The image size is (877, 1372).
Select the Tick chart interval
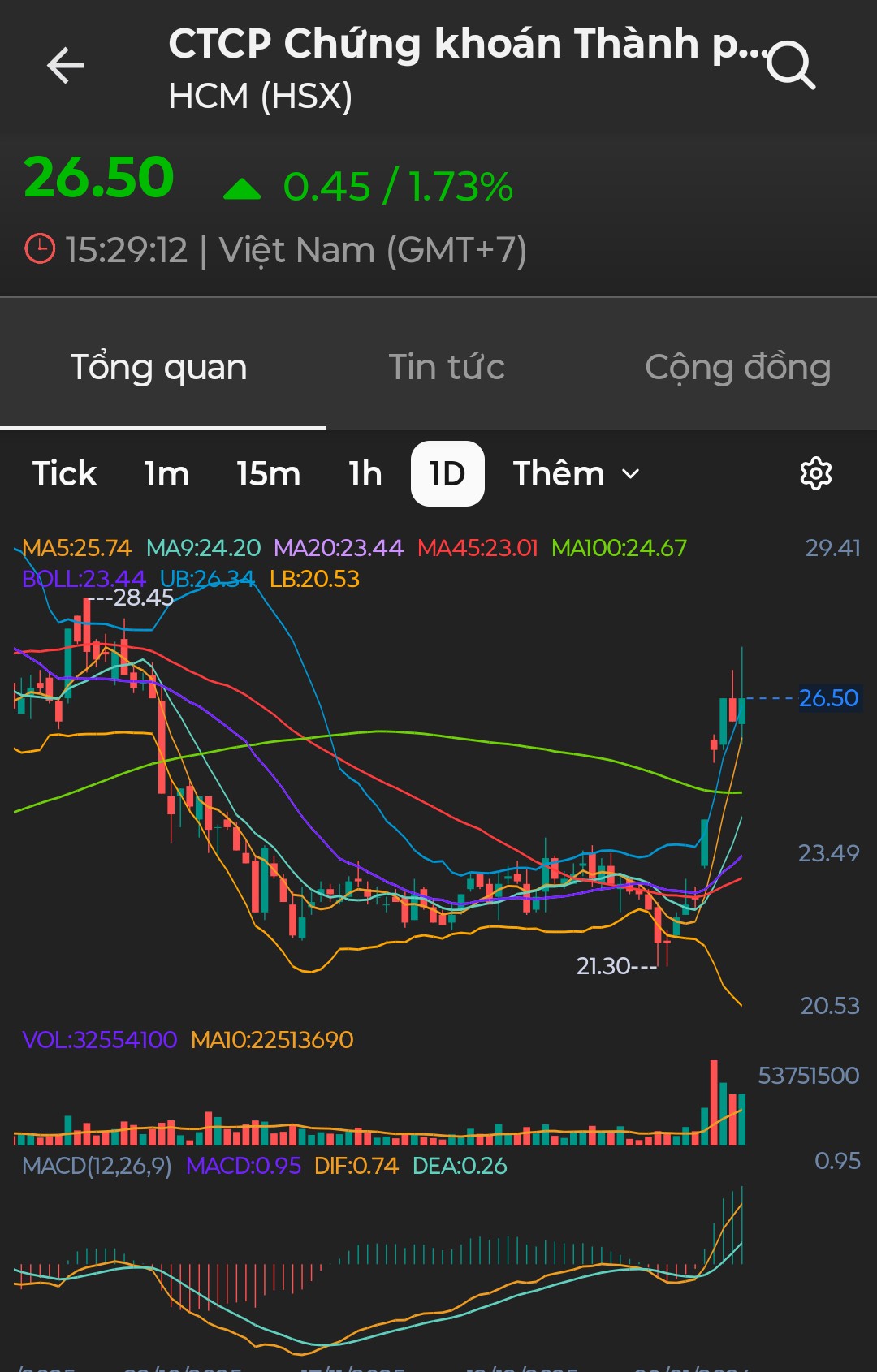coord(65,474)
